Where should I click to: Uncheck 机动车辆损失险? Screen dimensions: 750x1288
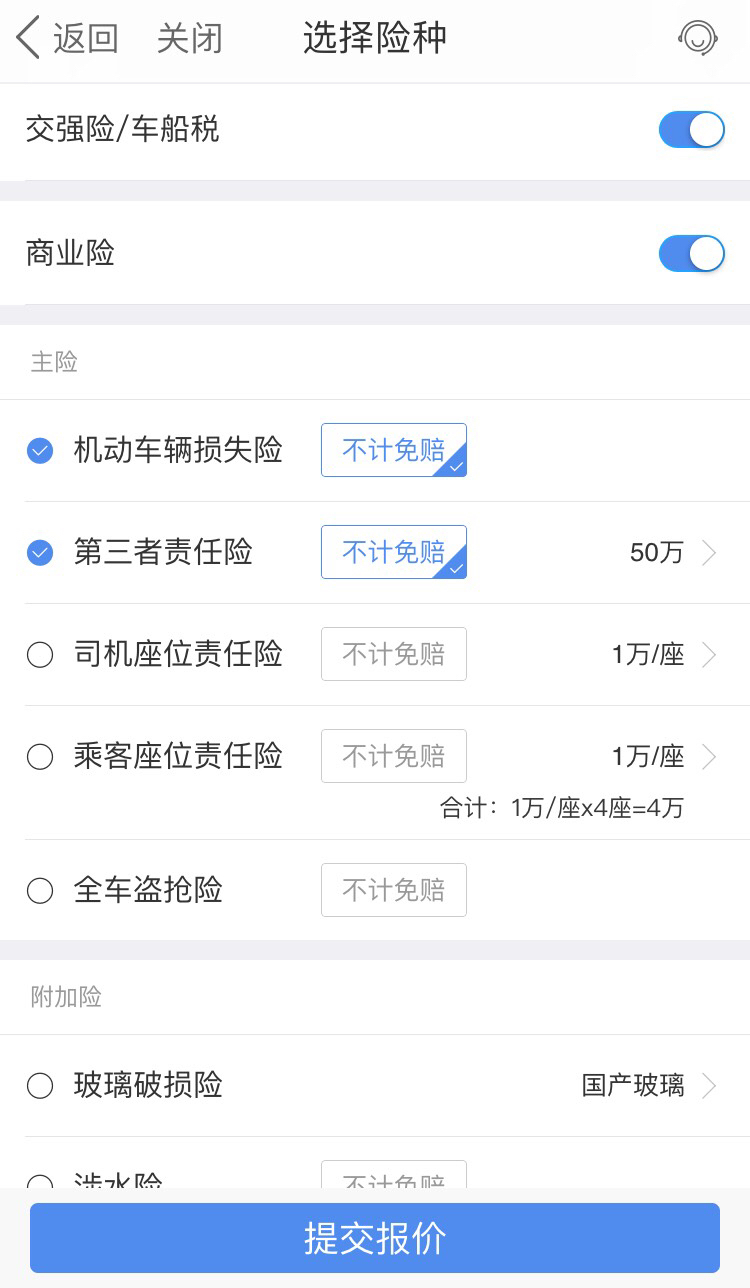tap(40, 451)
